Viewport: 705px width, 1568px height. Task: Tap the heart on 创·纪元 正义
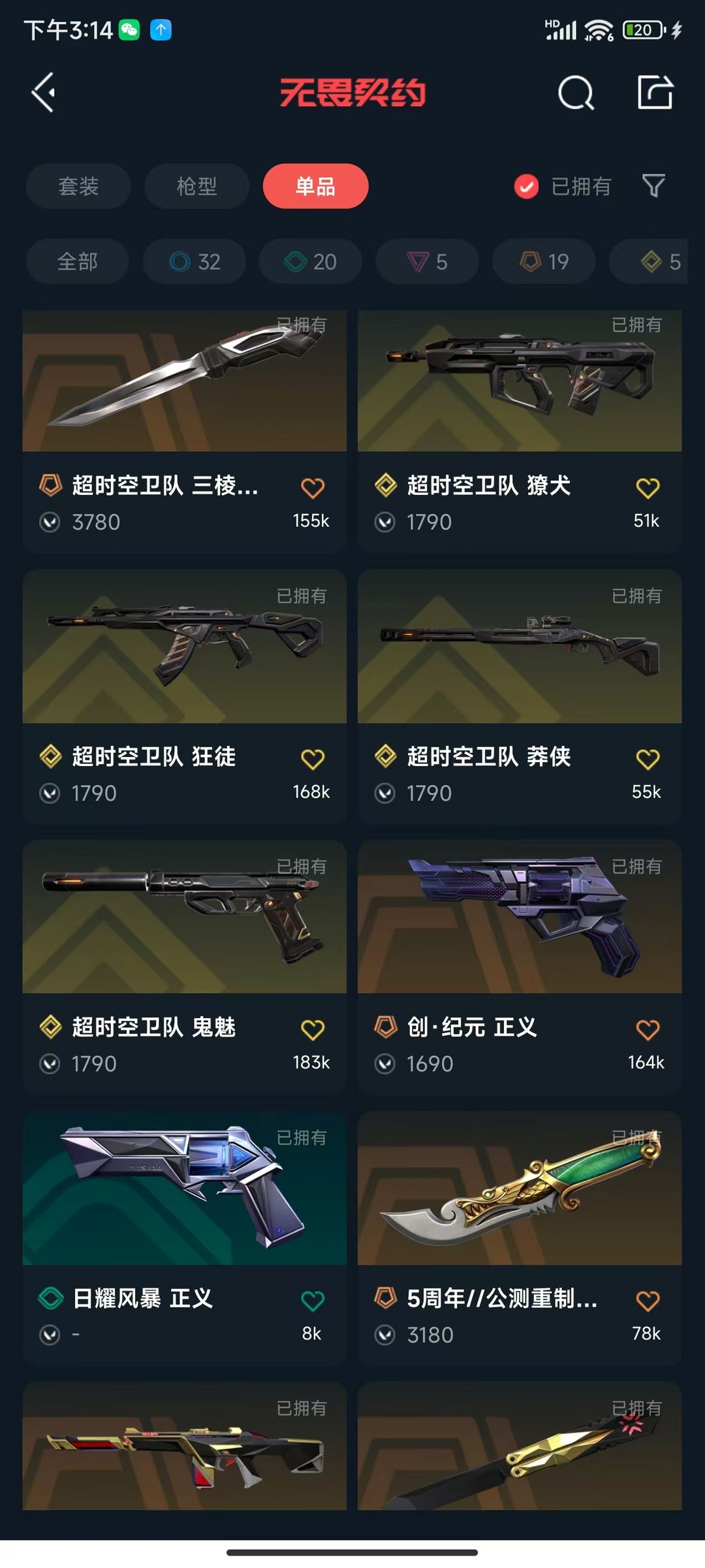tap(648, 1027)
